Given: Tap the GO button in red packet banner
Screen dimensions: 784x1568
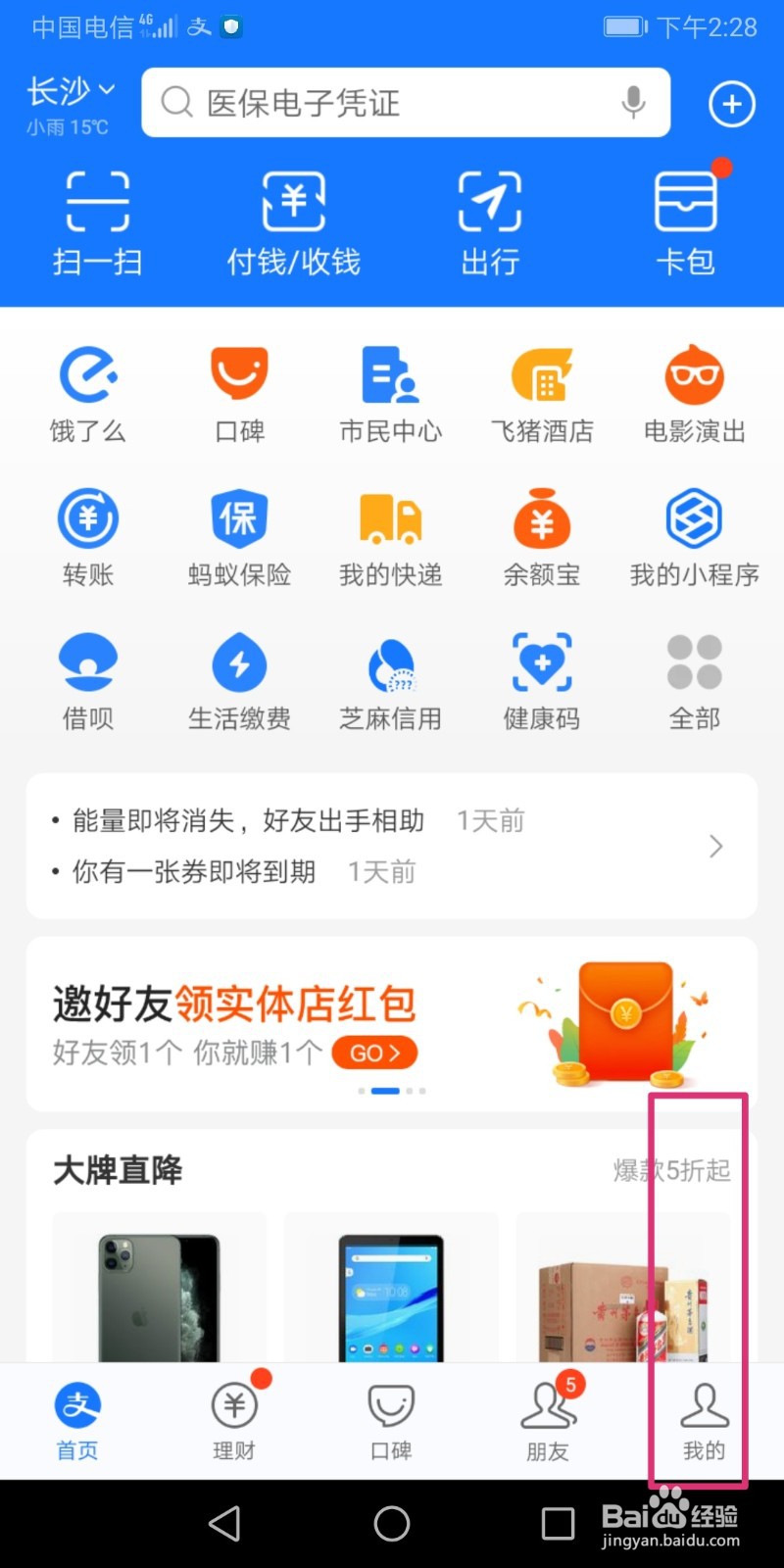Looking at the screenshot, I should coord(373,1053).
